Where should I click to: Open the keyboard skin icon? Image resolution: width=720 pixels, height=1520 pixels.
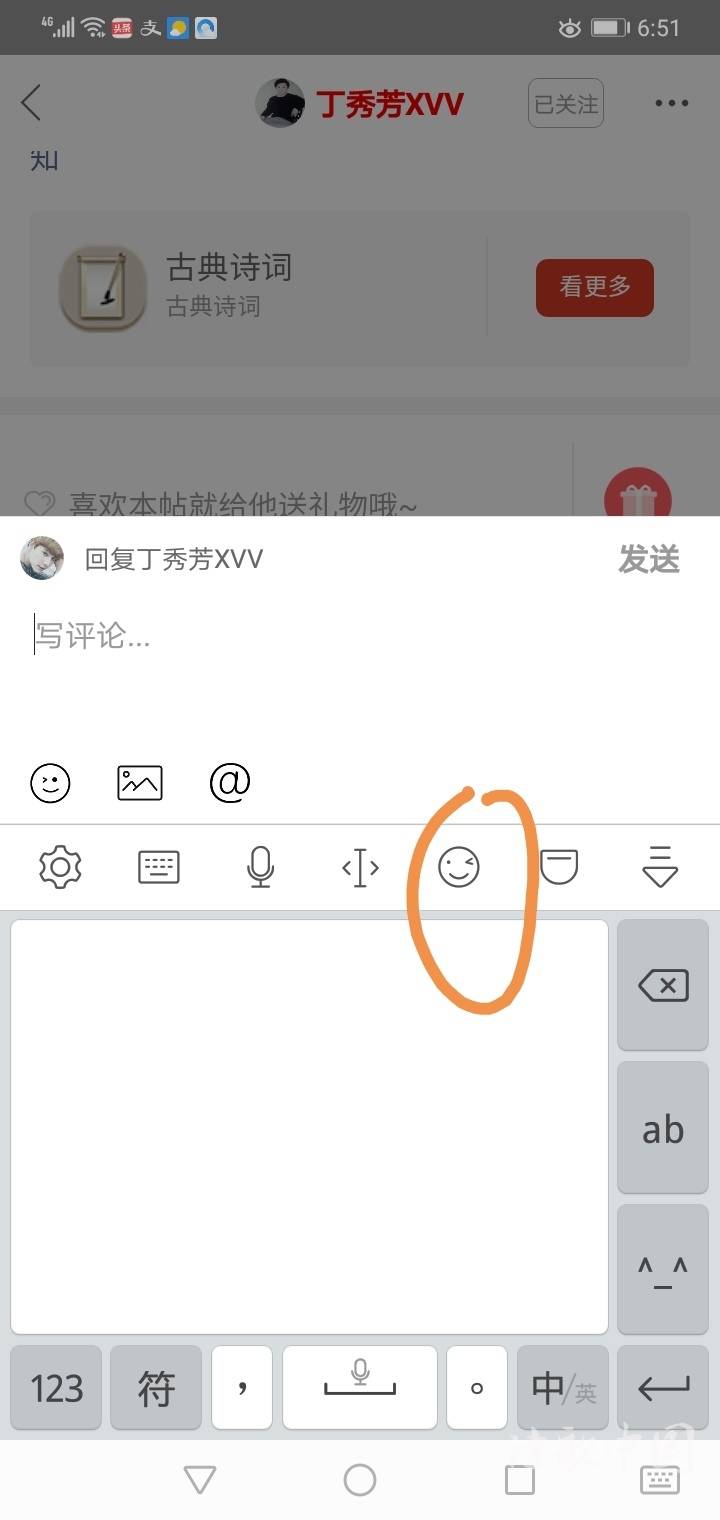[559, 867]
